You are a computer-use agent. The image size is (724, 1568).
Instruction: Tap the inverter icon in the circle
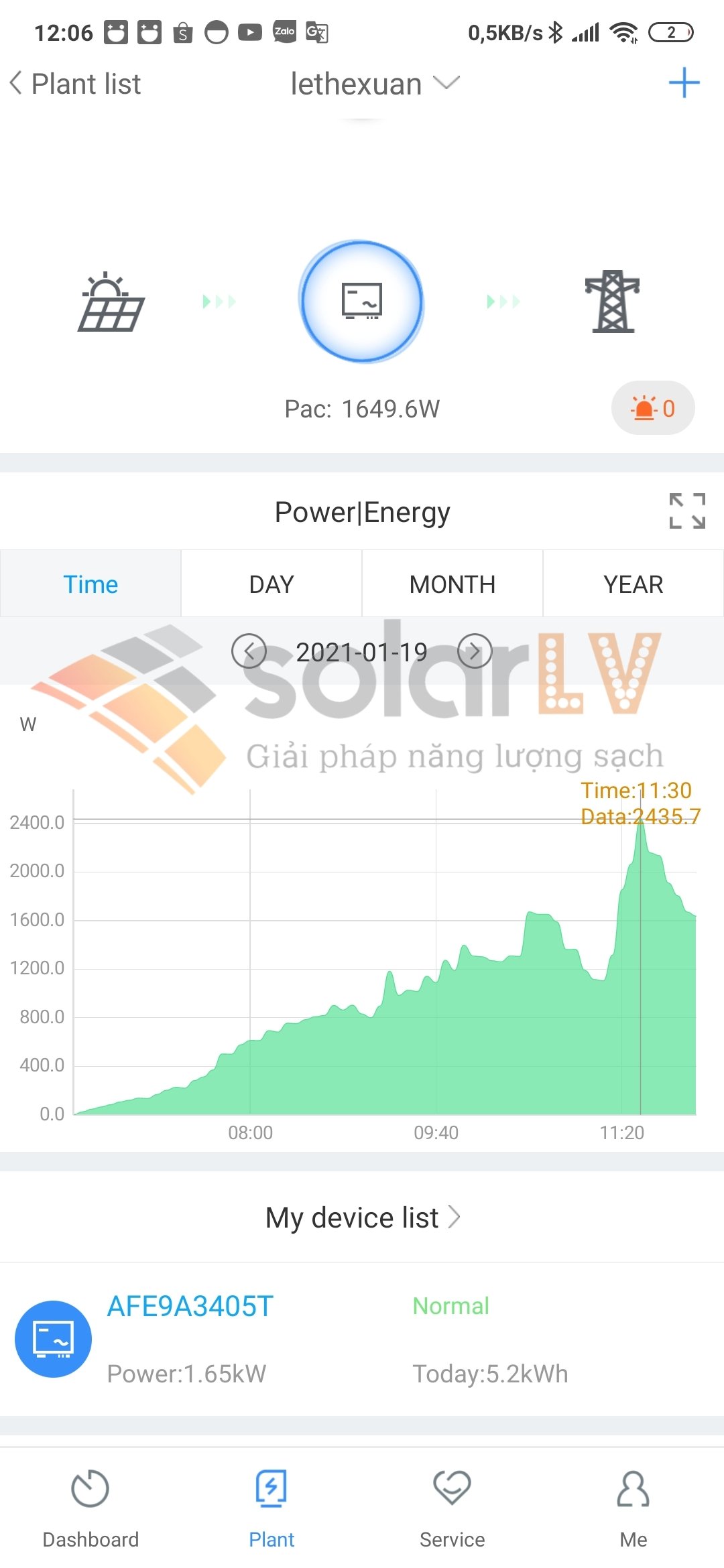pyautogui.click(x=362, y=302)
